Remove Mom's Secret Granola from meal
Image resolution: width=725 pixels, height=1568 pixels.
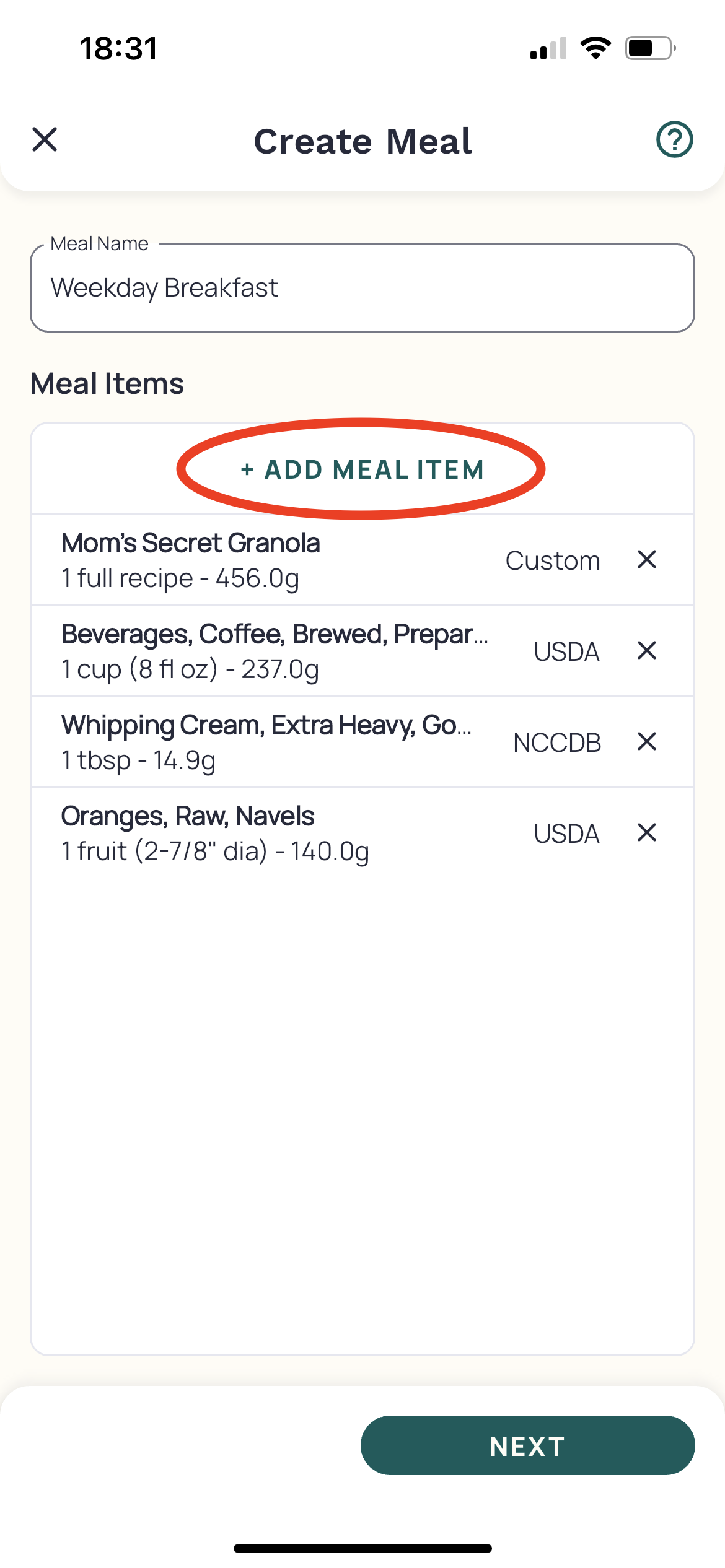647,560
